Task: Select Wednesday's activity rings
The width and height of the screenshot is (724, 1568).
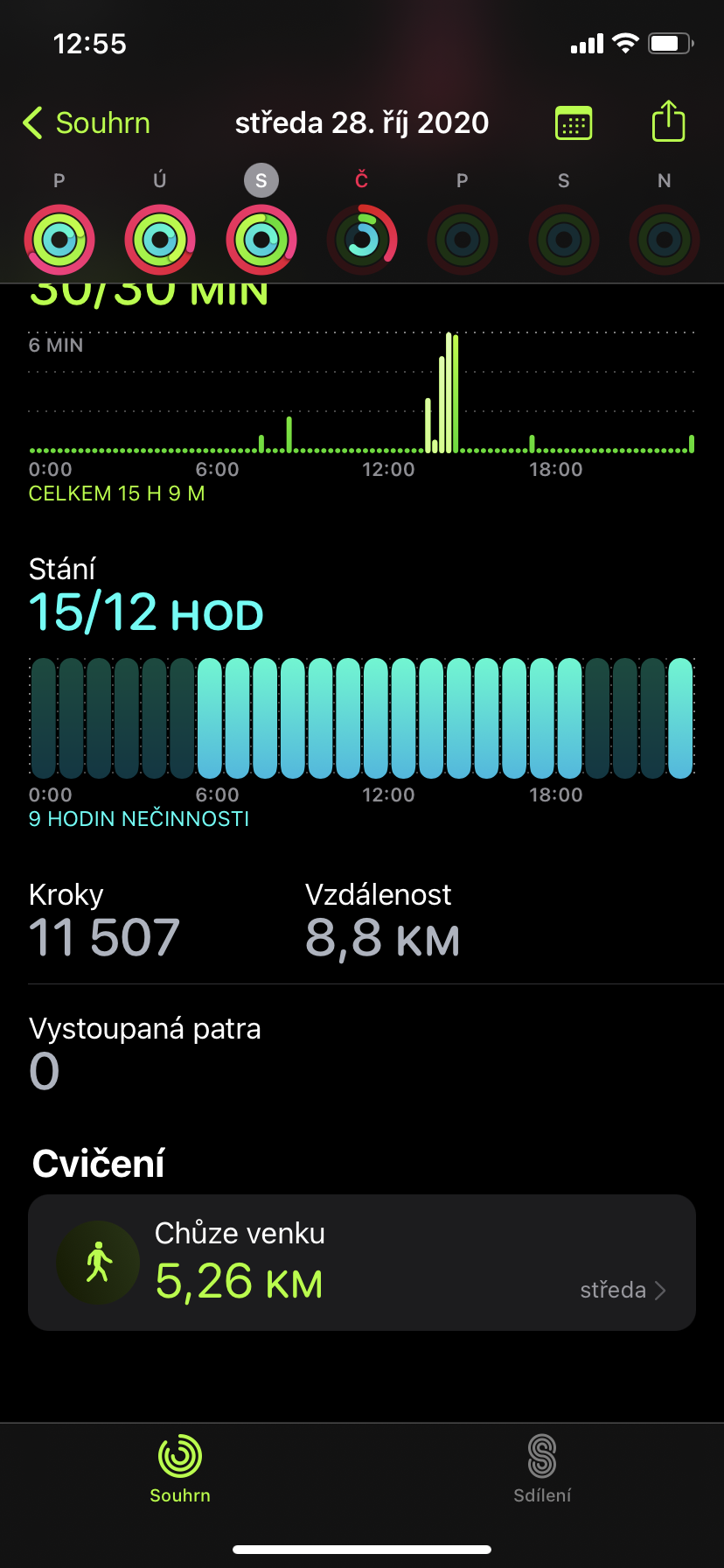Action: [x=261, y=240]
